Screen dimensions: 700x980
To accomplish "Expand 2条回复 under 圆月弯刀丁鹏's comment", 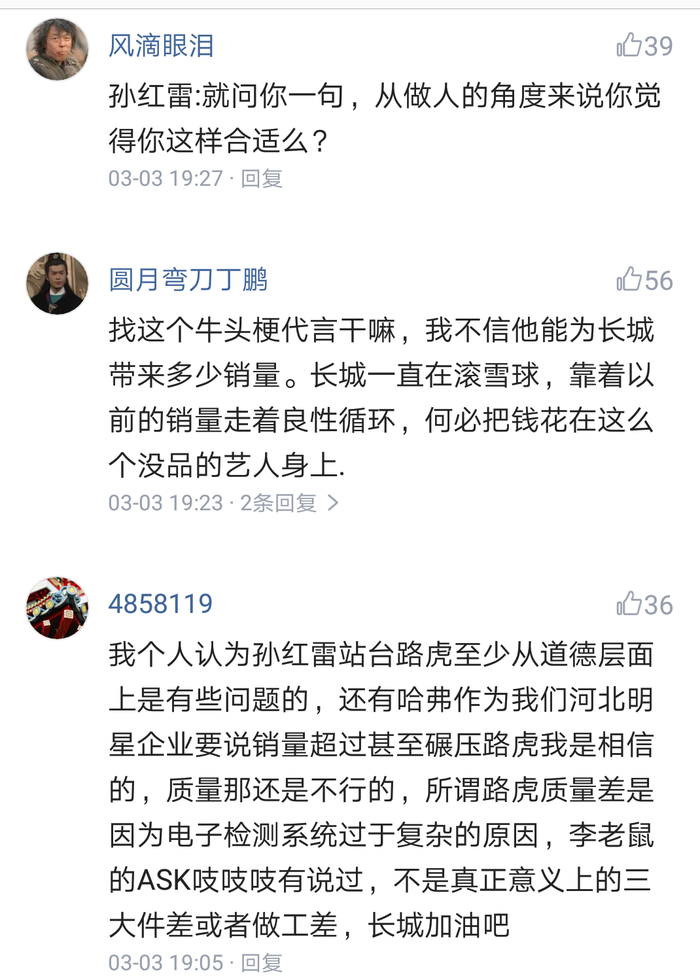I will point(289,503).
